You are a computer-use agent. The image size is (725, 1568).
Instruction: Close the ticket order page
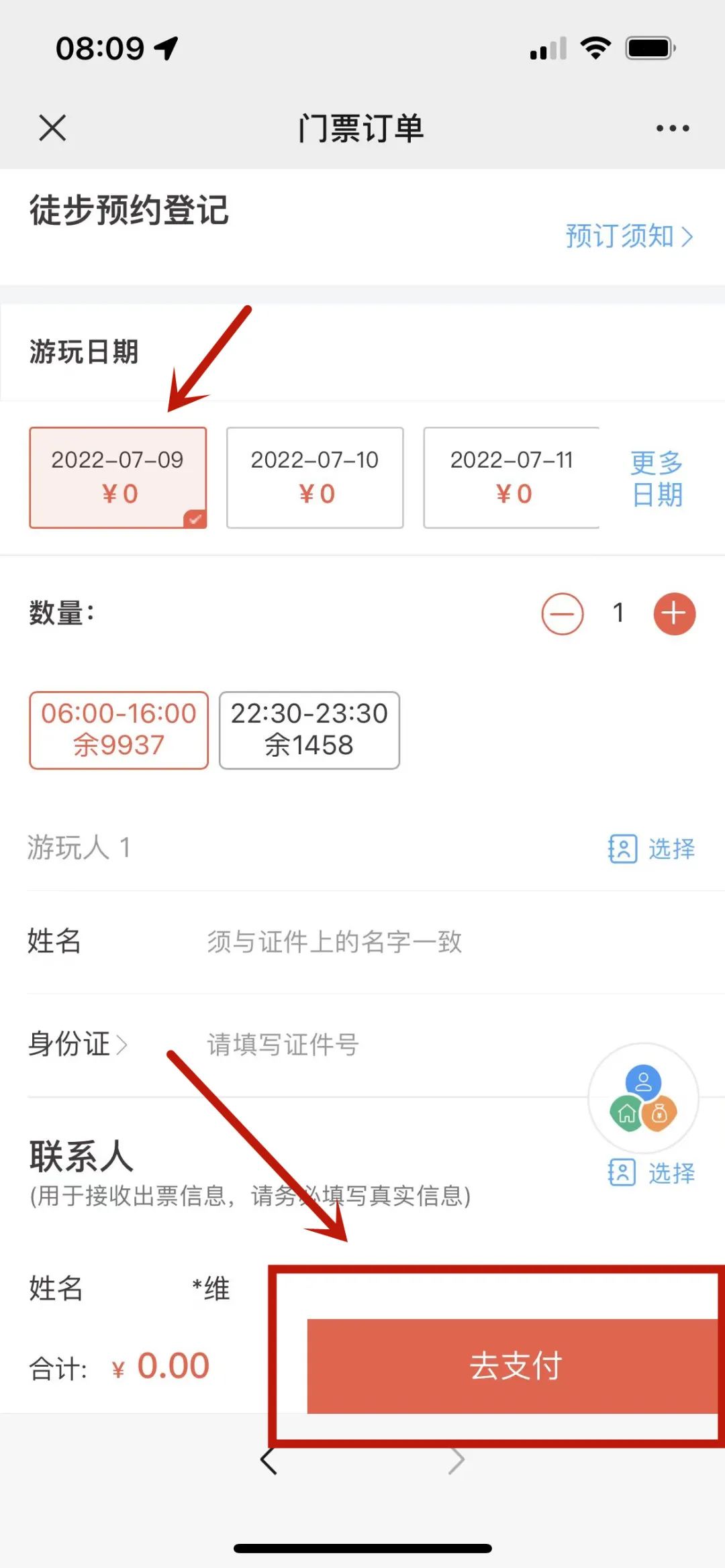pos(52,127)
